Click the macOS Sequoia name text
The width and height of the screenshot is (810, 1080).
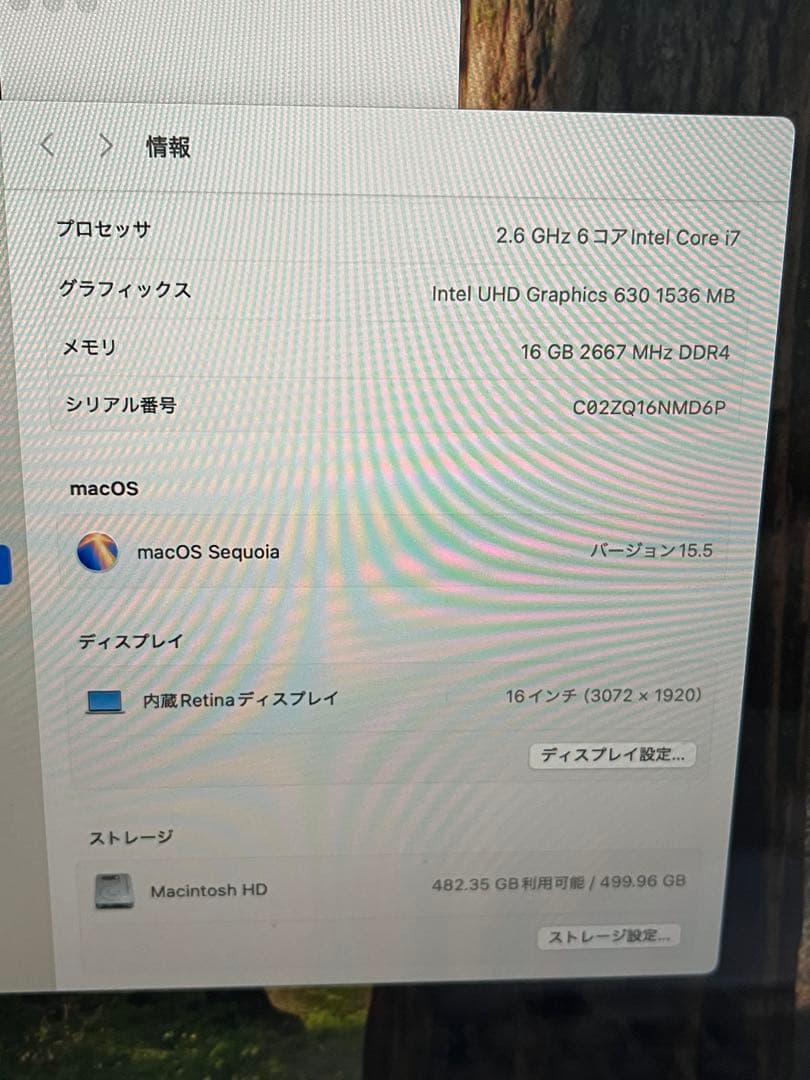pyautogui.click(x=207, y=551)
